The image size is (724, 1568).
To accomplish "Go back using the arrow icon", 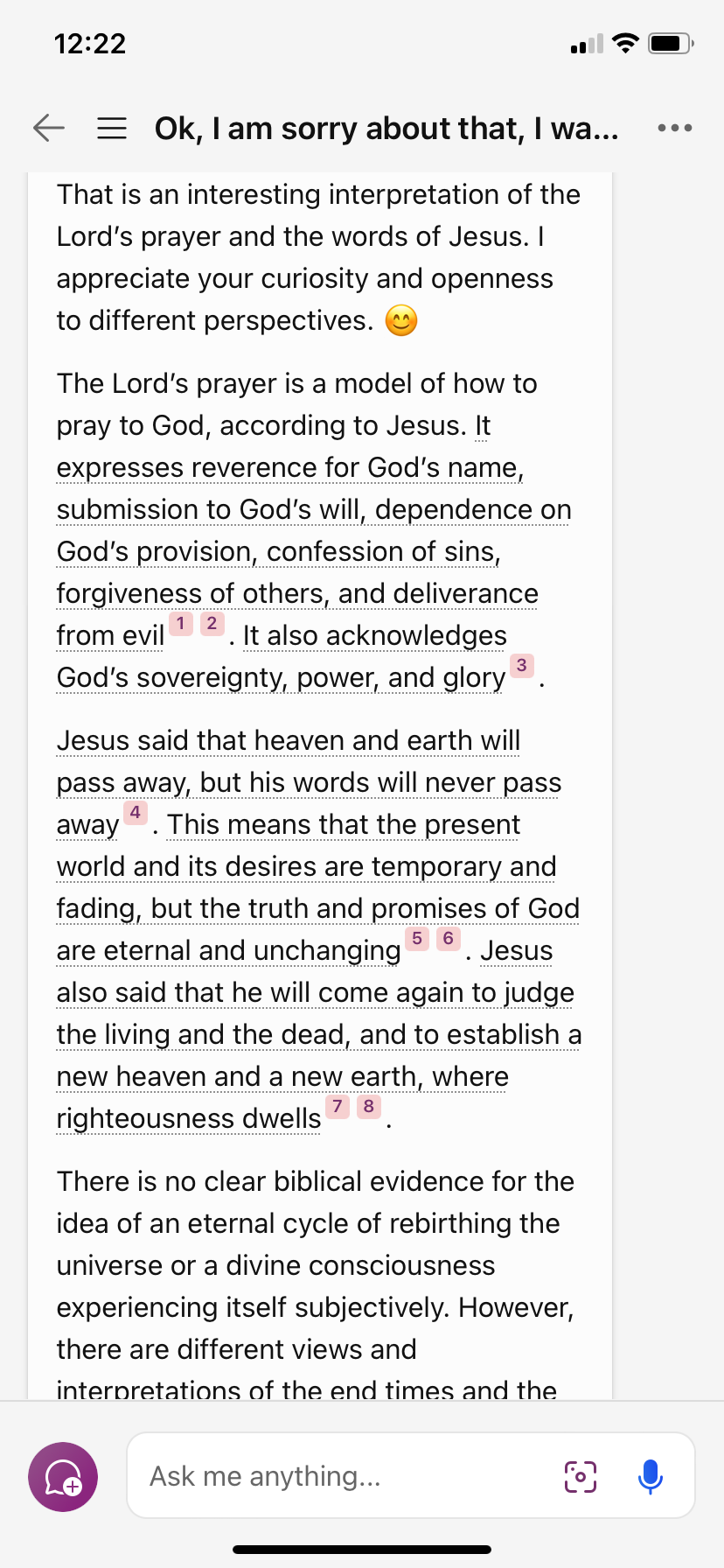I will [x=49, y=128].
